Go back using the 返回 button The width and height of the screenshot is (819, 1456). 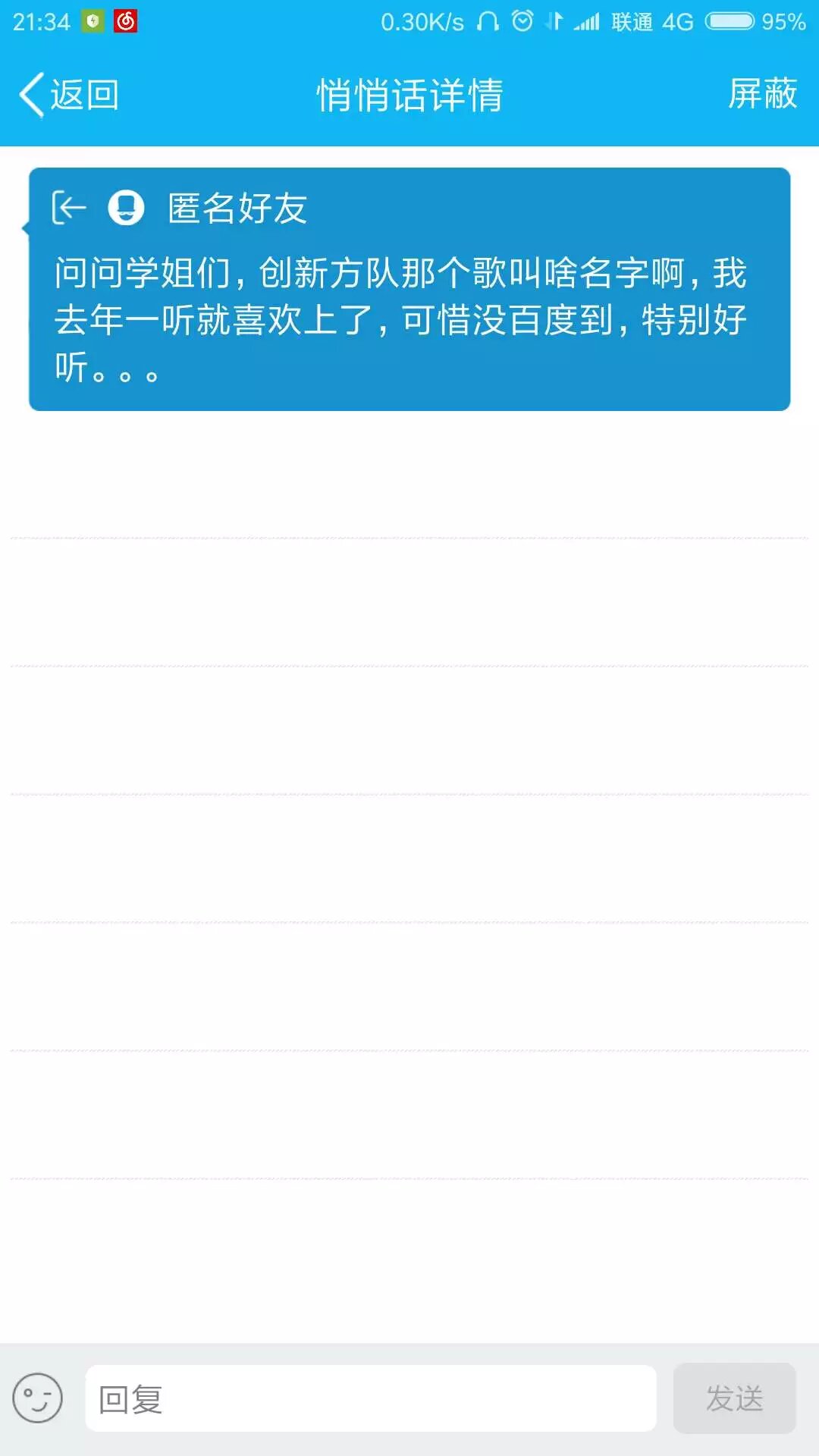point(69,96)
